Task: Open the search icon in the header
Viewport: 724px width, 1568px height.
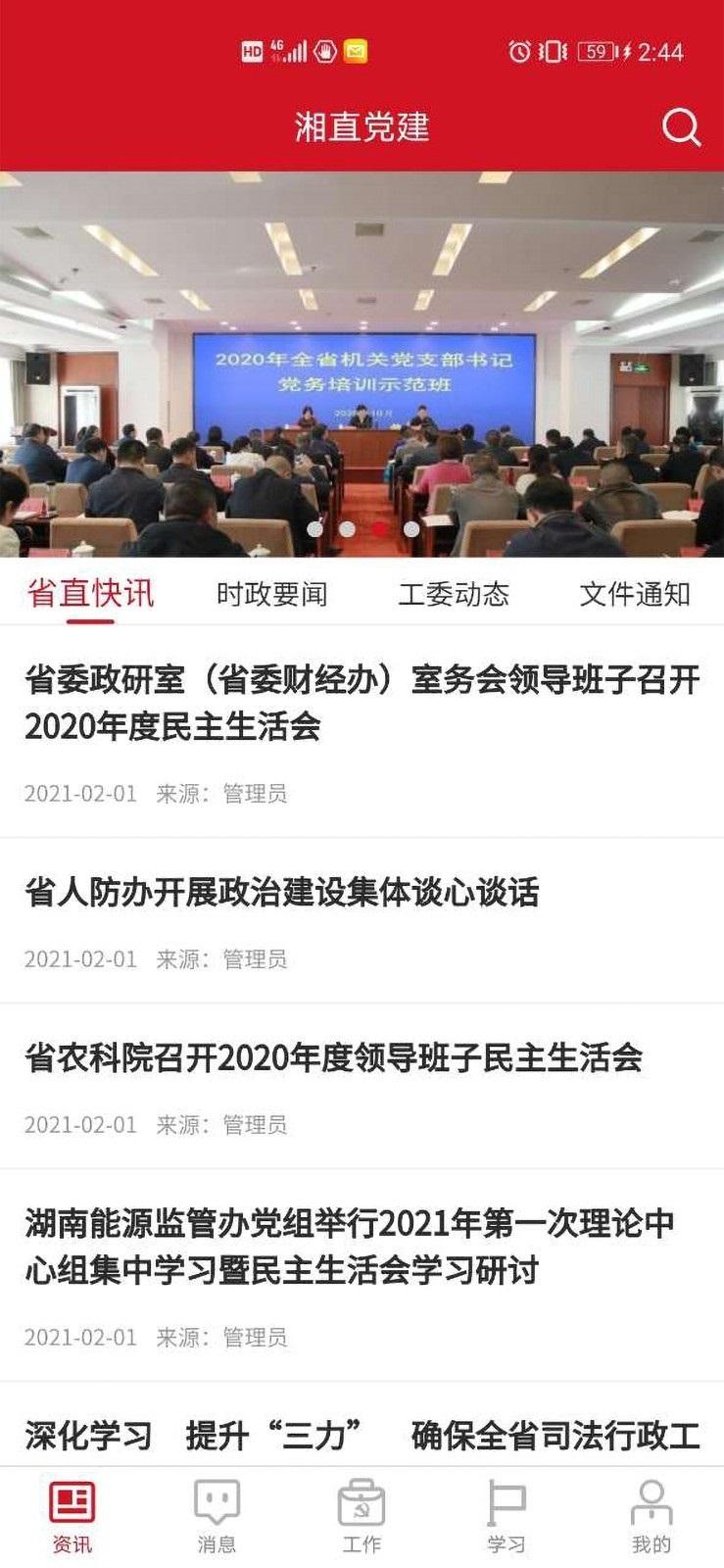Action: (x=681, y=127)
